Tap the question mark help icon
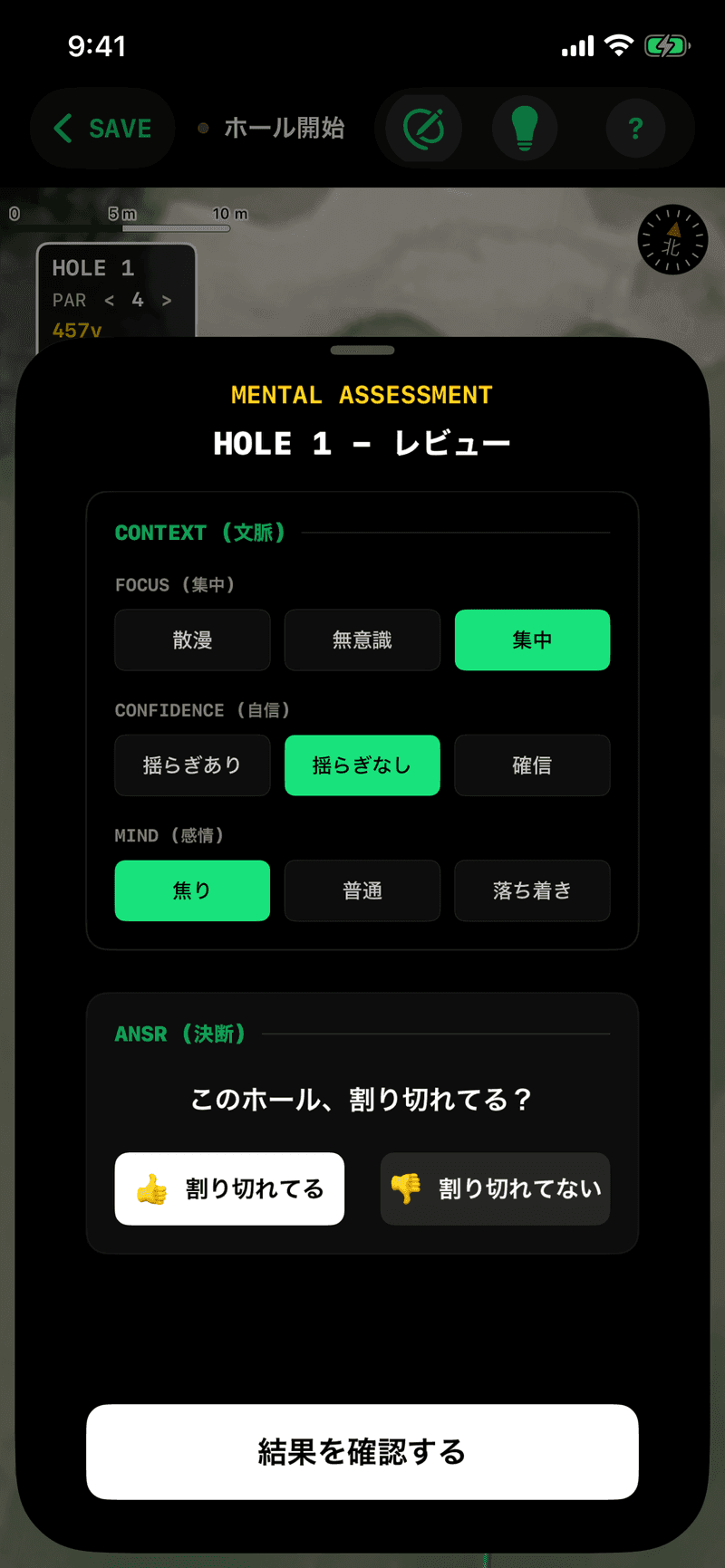The width and height of the screenshot is (725, 1568). 636,128
